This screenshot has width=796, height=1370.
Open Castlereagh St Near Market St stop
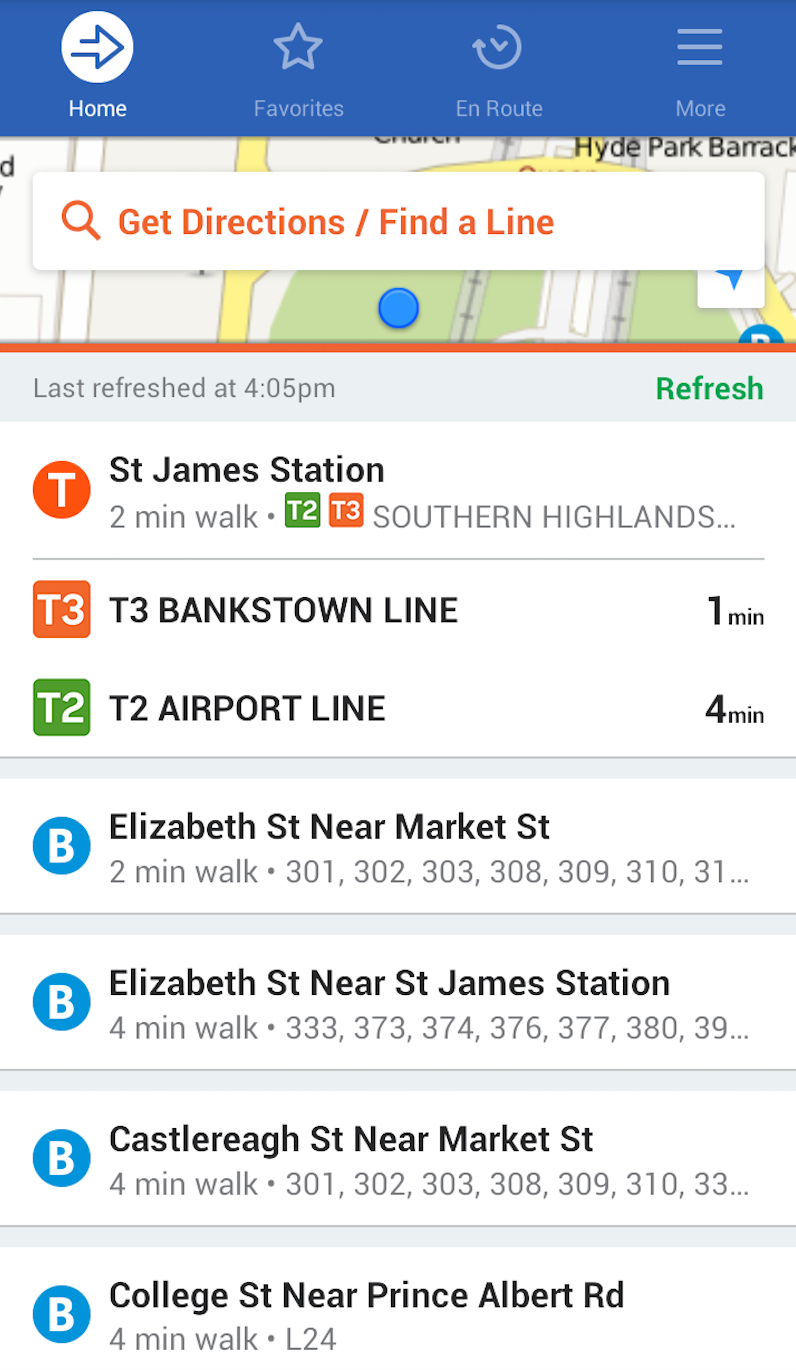[398, 1158]
